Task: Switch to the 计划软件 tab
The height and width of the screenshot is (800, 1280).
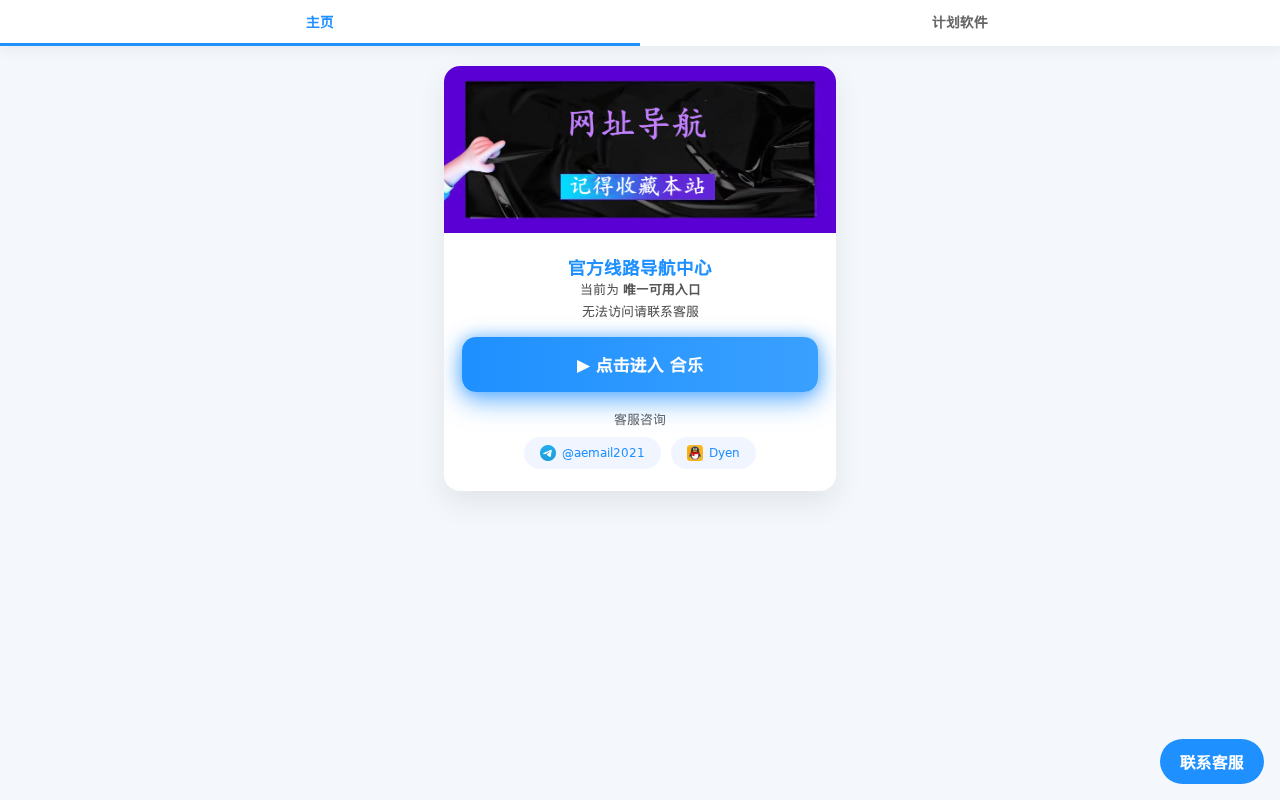Action: coord(960,22)
